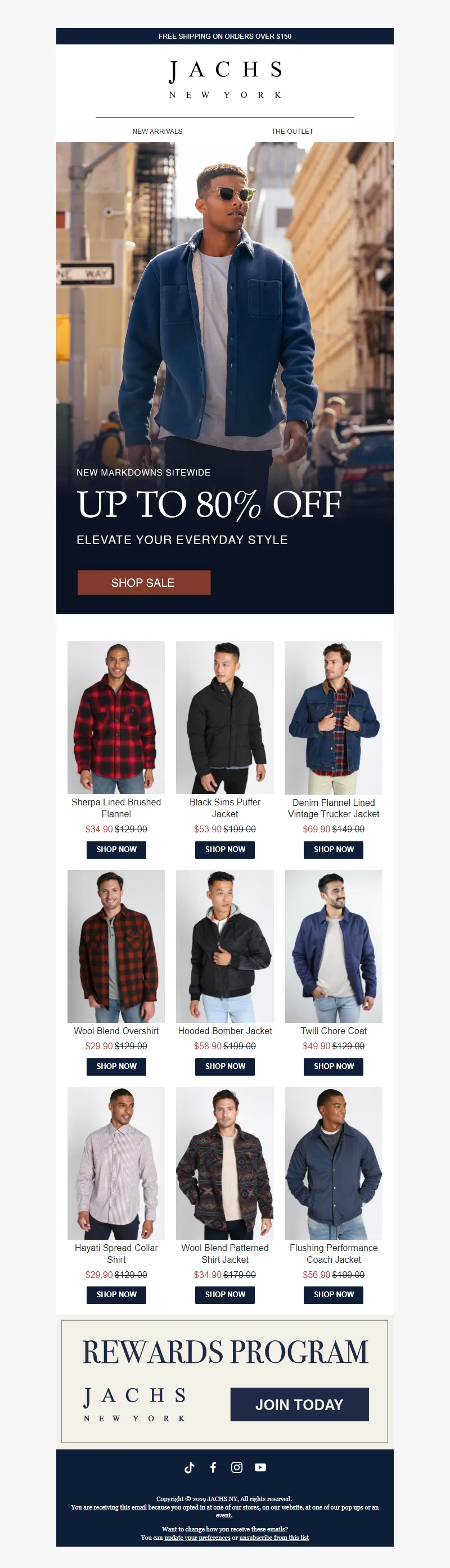Viewport: 450px width, 1568px height.
Task: Tap unsubscribe from this list link
Action: 274,1538
